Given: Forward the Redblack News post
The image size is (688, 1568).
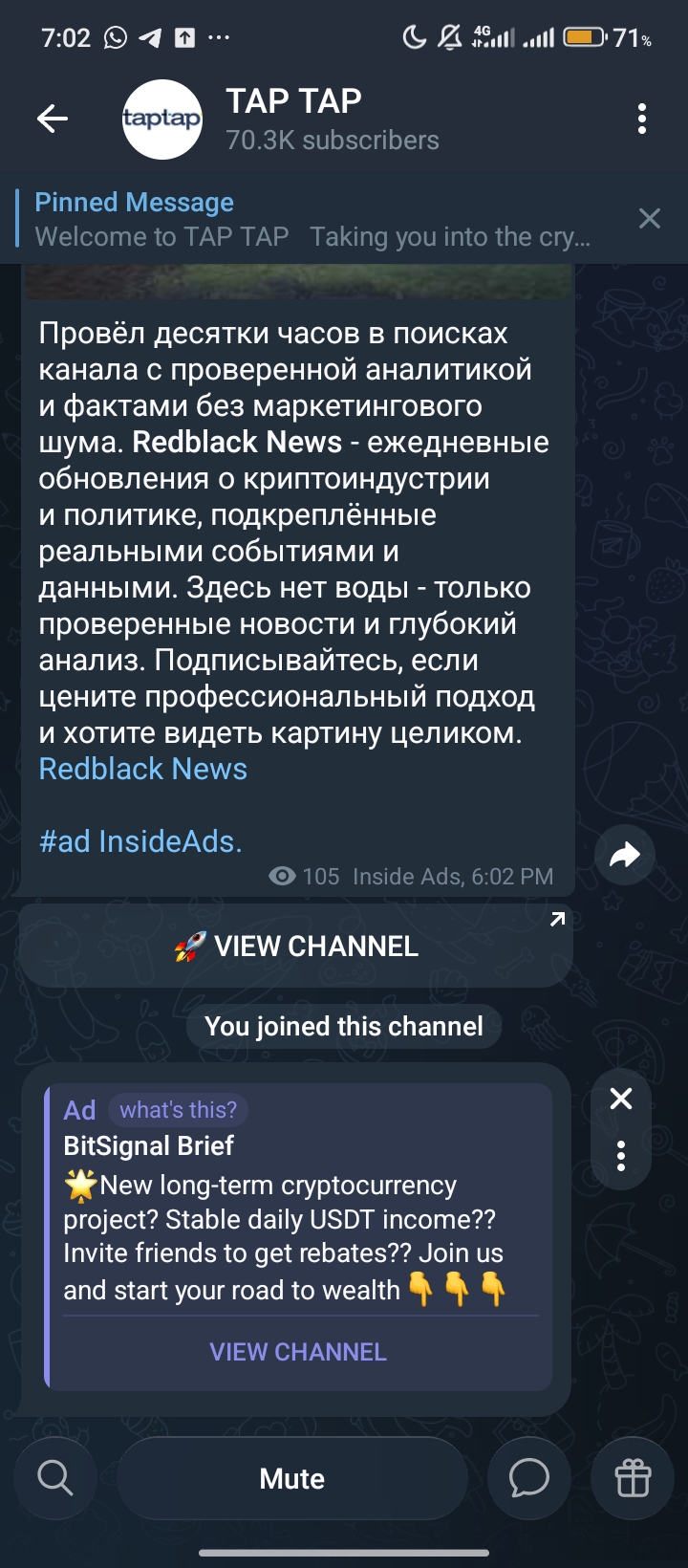Looking at the screenshot, I should point(624,854).
